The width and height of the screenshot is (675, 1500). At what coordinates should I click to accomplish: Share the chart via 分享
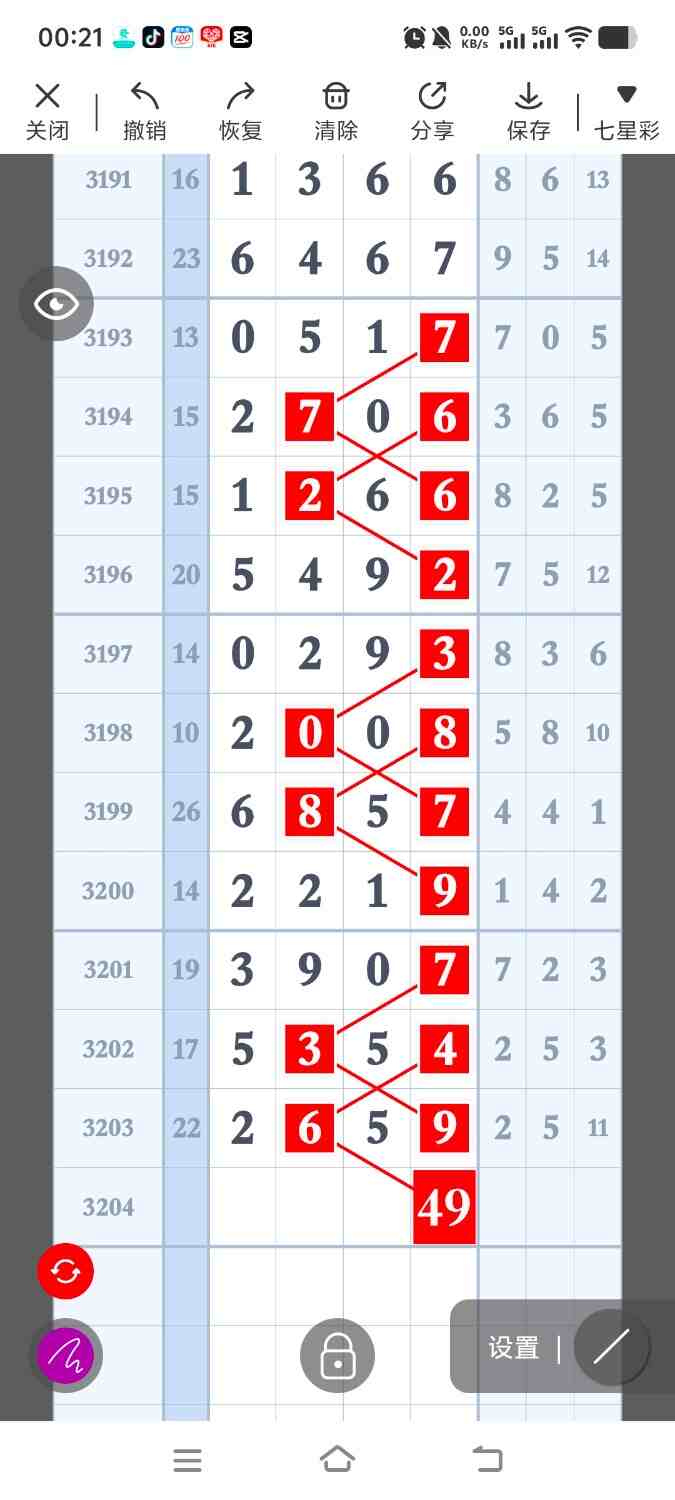pyautogui.click(x=432, y=112)
